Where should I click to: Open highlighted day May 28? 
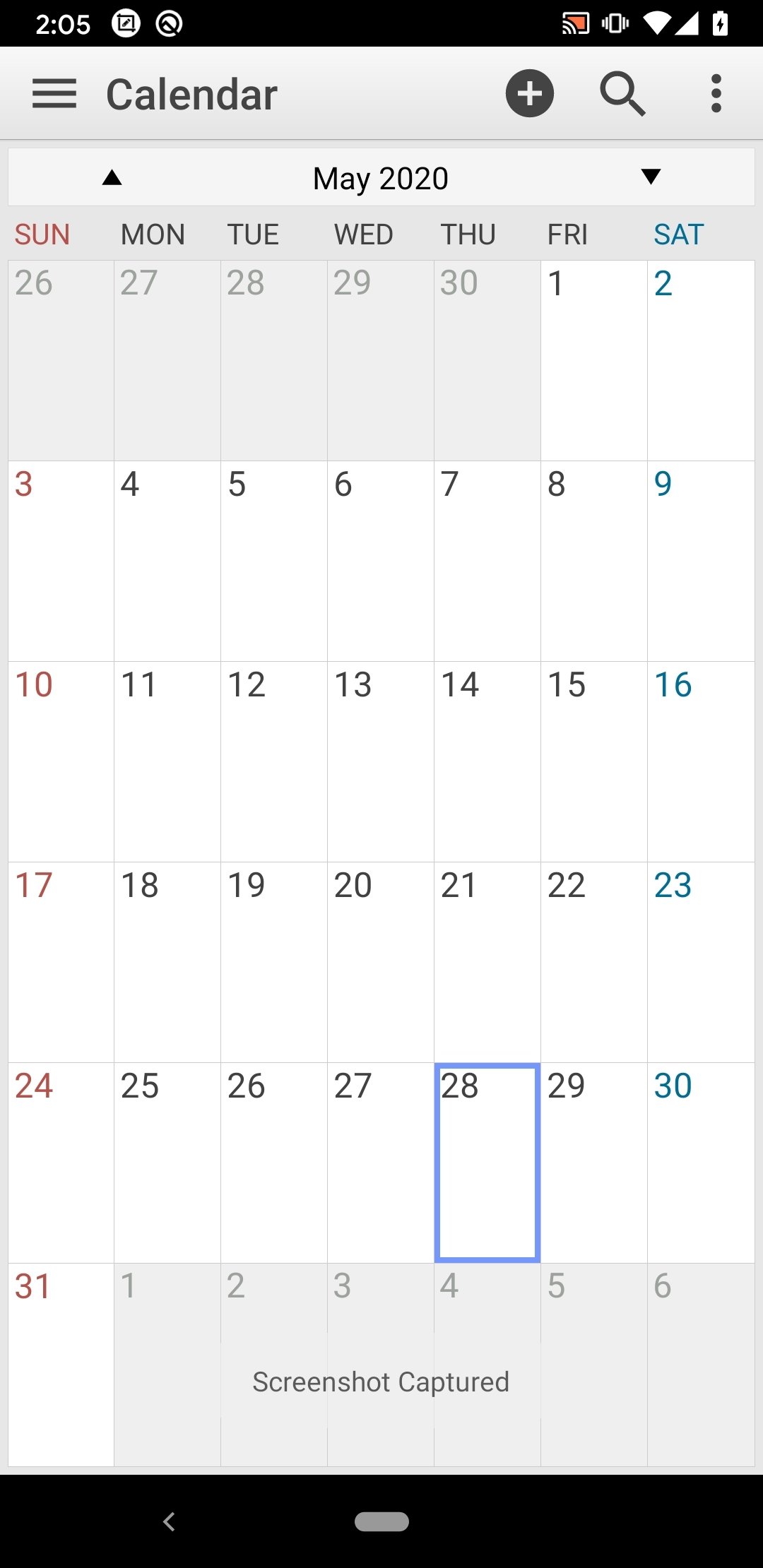point(487,1163)
